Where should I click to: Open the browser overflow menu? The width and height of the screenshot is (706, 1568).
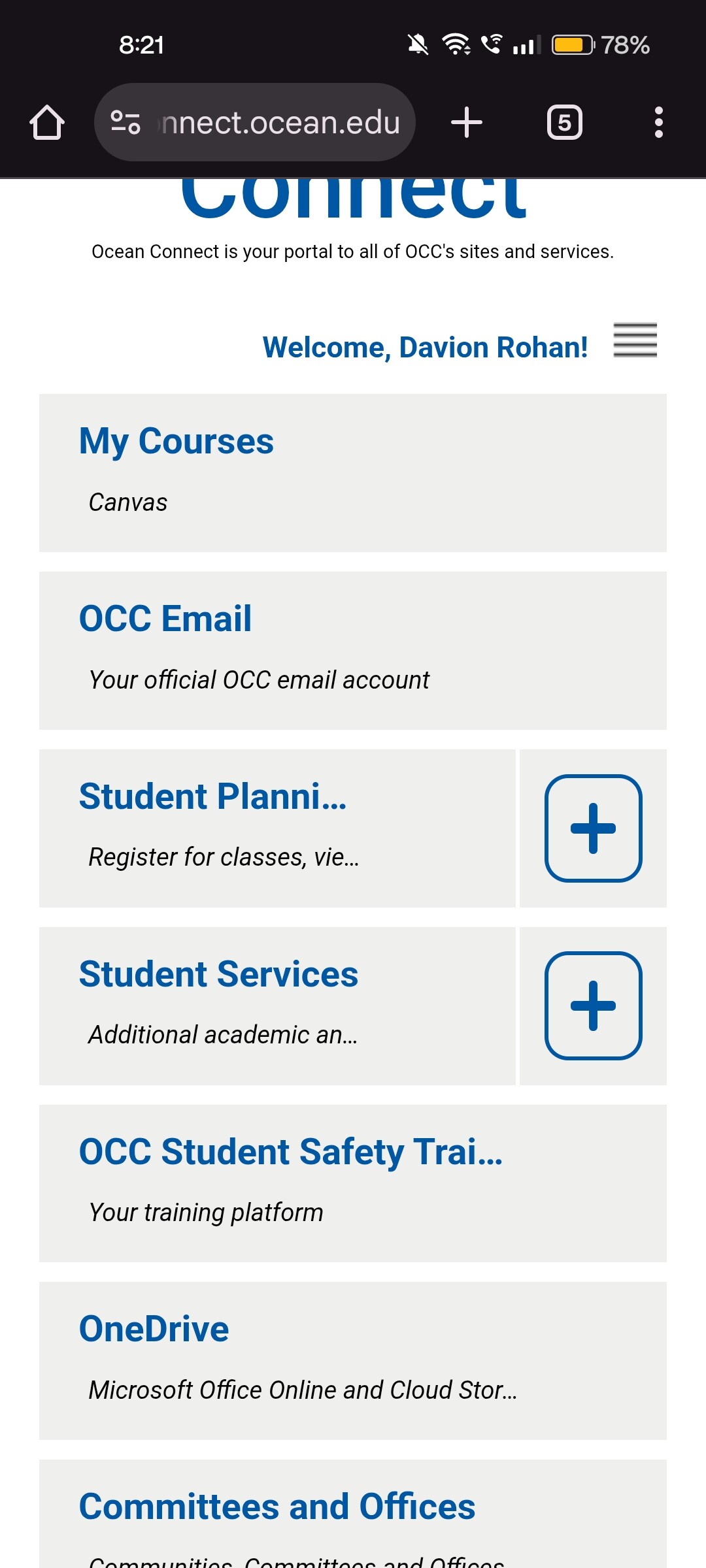coord(658,122)
